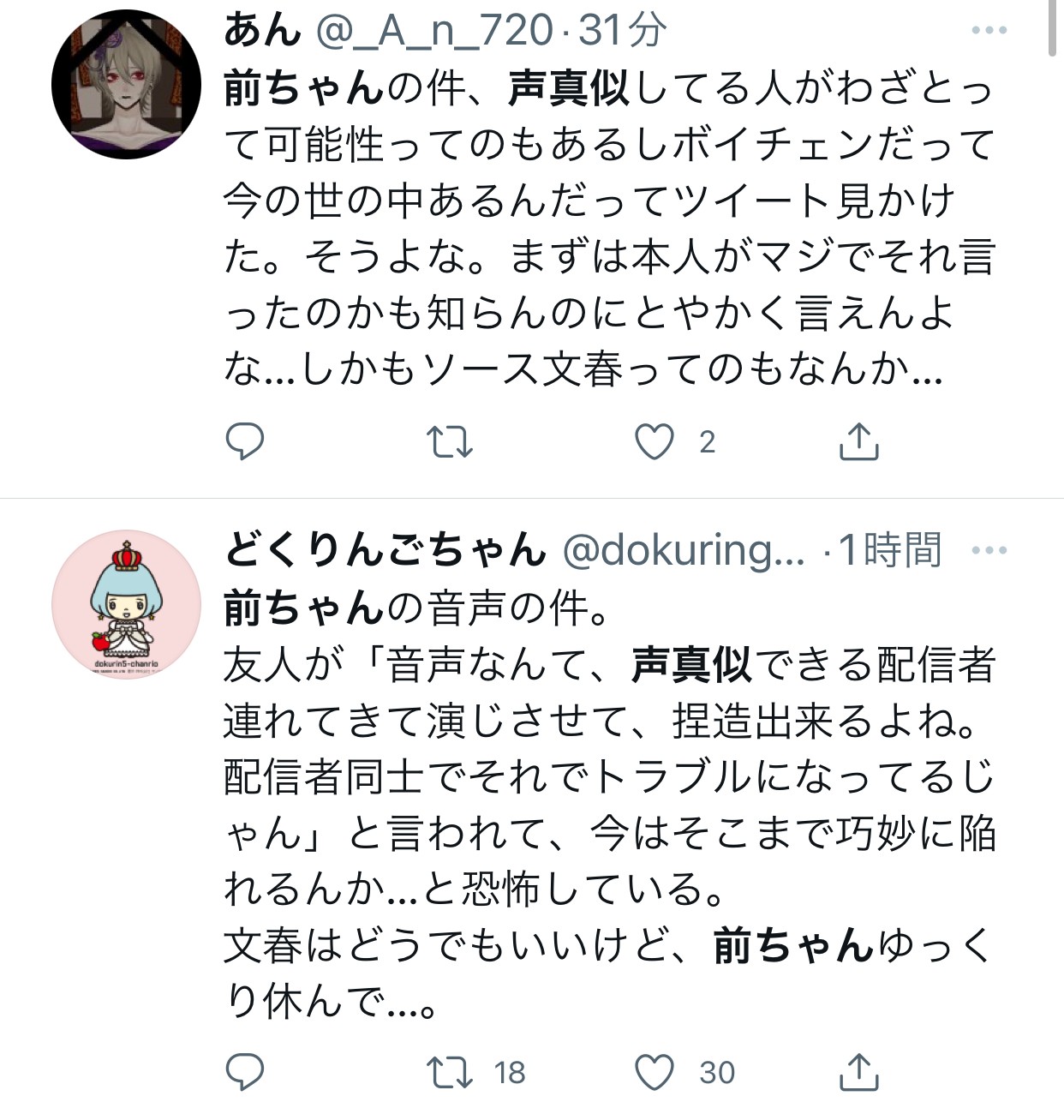Open あん's profile picture
1064x1120 pixels.
click(x=126, y=84)
